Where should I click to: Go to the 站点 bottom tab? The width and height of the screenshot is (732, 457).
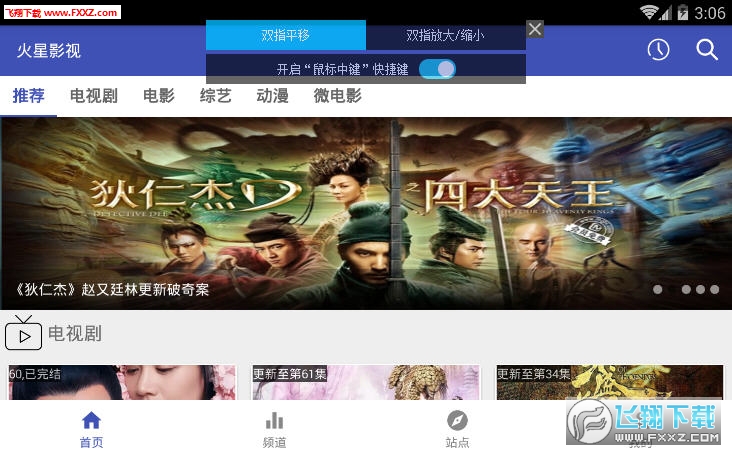pyautogui.click(x=457, y=430)
